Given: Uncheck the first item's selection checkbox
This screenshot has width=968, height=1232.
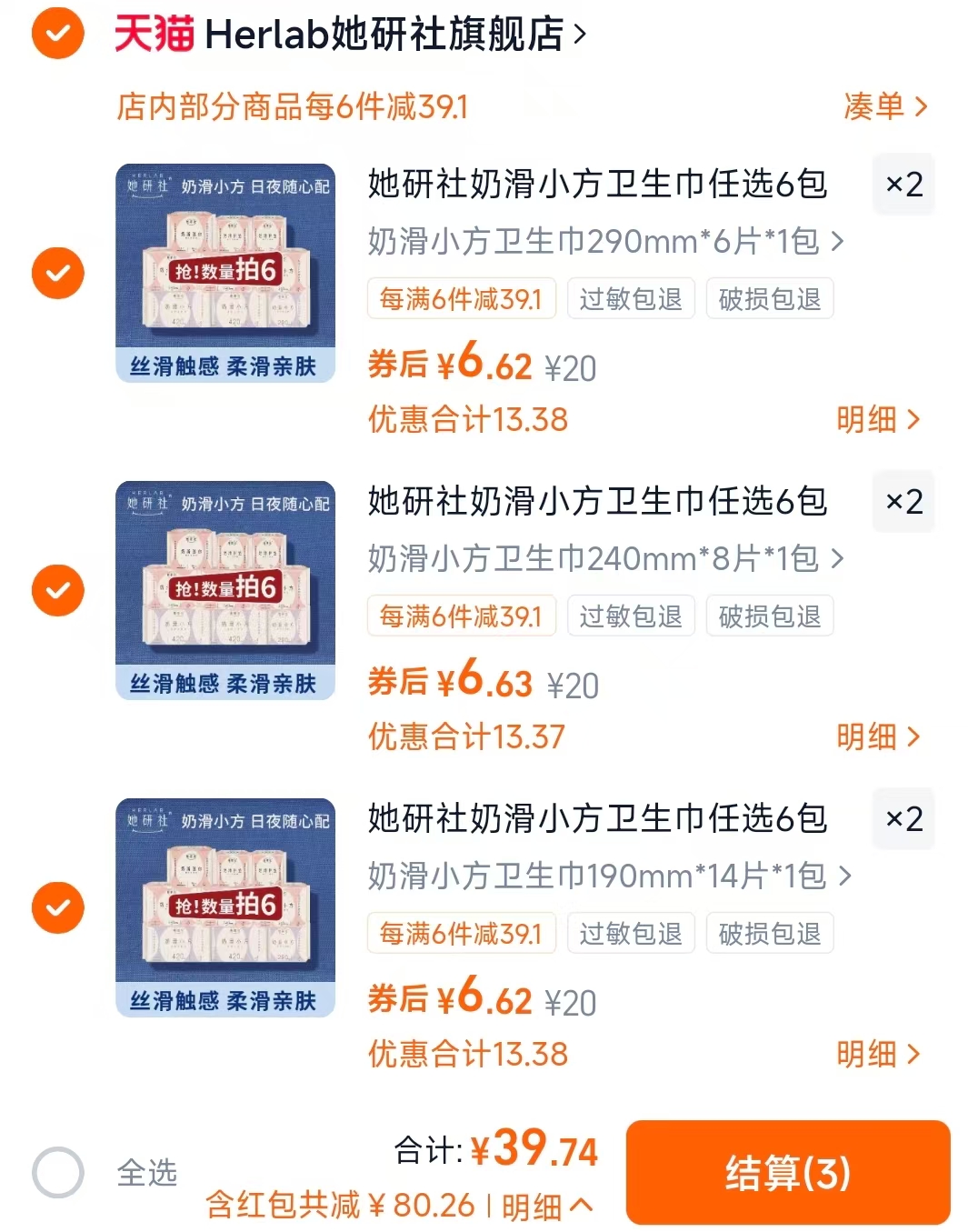Looking at the screenshot, I should 57,273.
